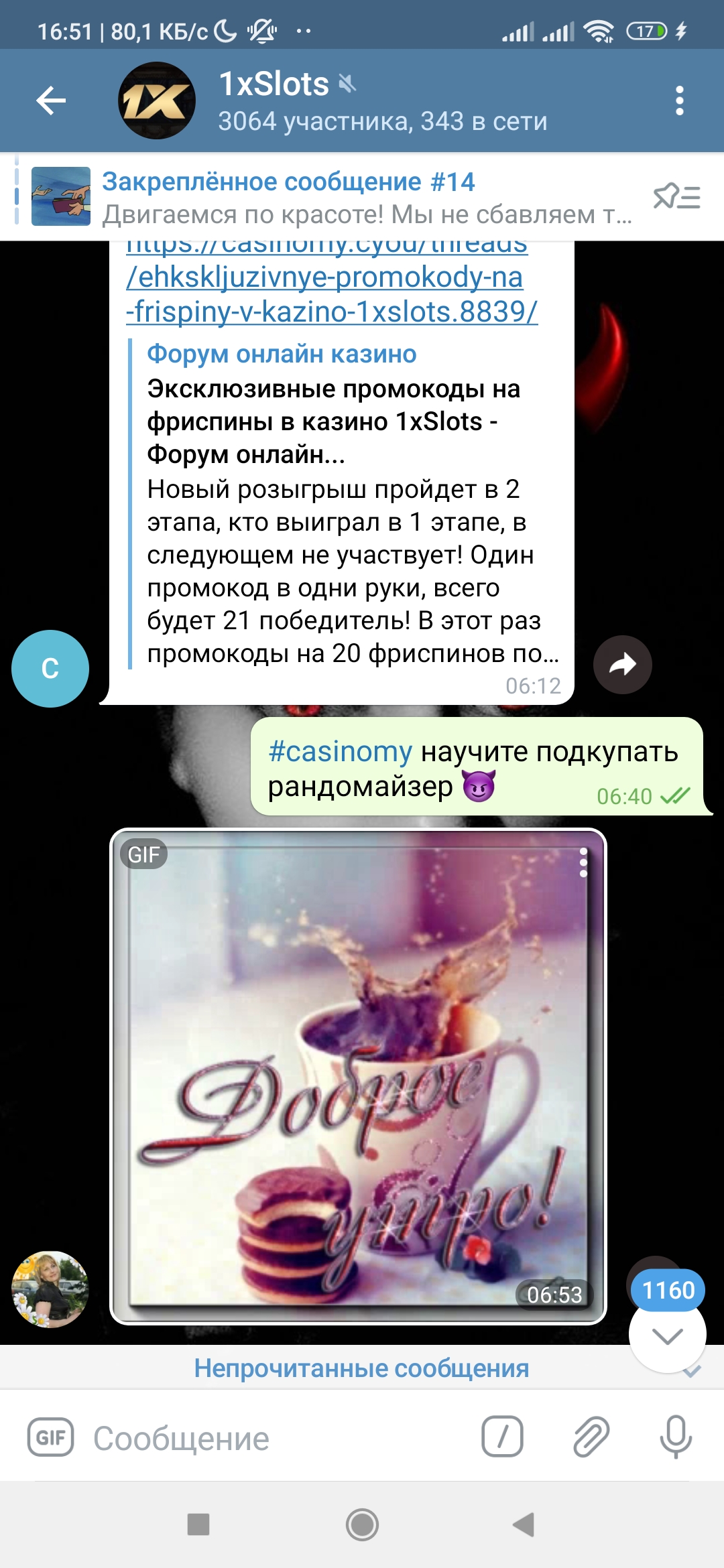The height and width of the screenshot is (1568, 724).
Task: Forward the message sent at 06:12
Action: [x=622, y=665]
